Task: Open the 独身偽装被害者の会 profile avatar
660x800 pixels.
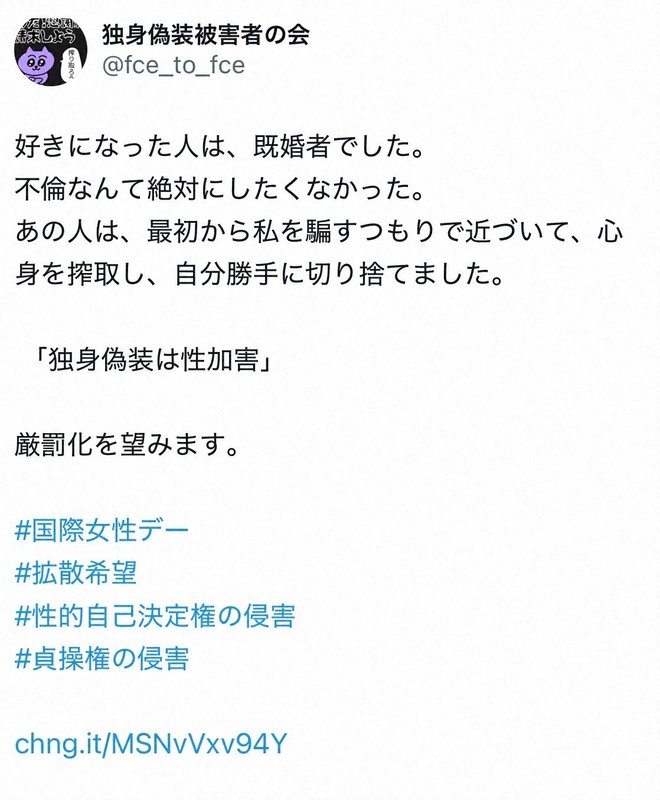Action: point(49,50)
